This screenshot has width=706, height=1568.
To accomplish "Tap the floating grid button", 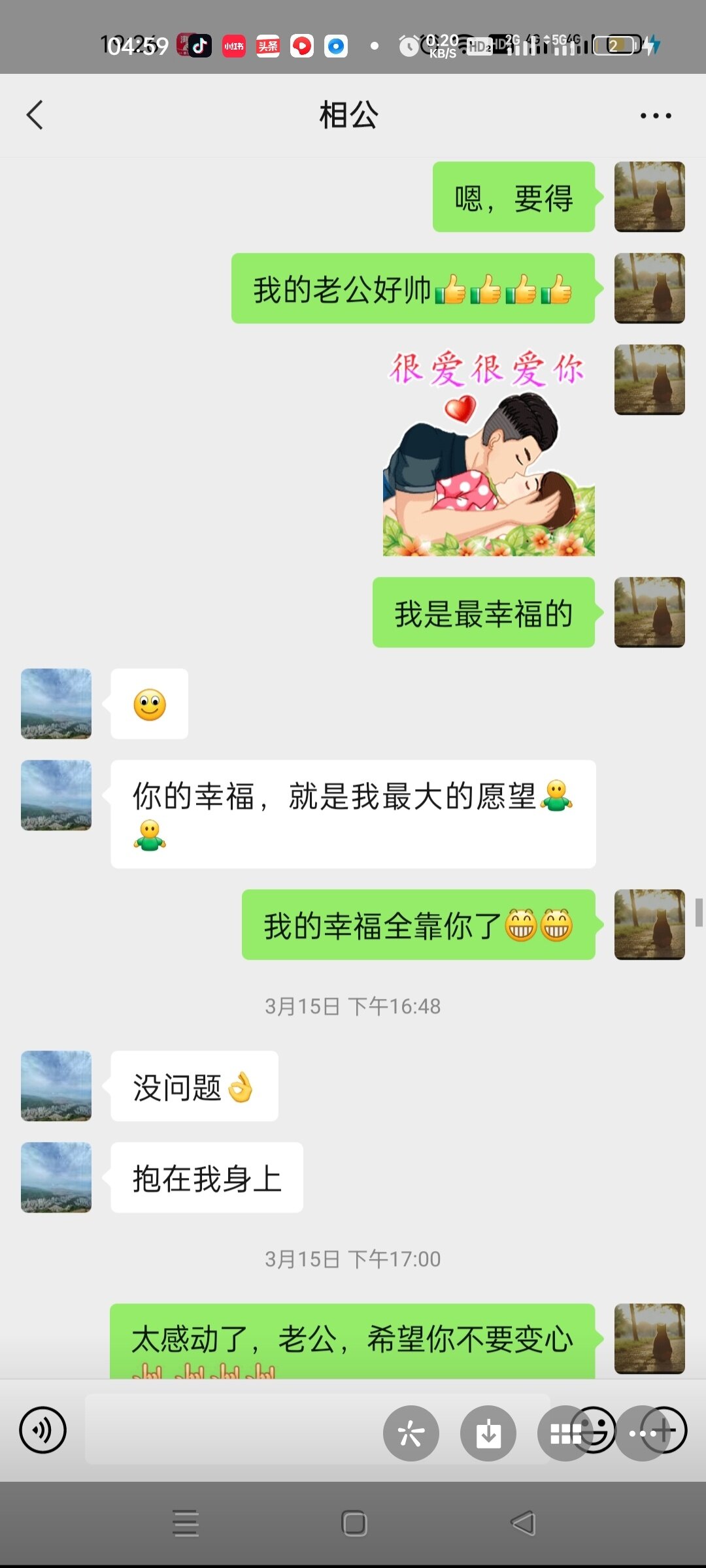I will [564, 1433].
